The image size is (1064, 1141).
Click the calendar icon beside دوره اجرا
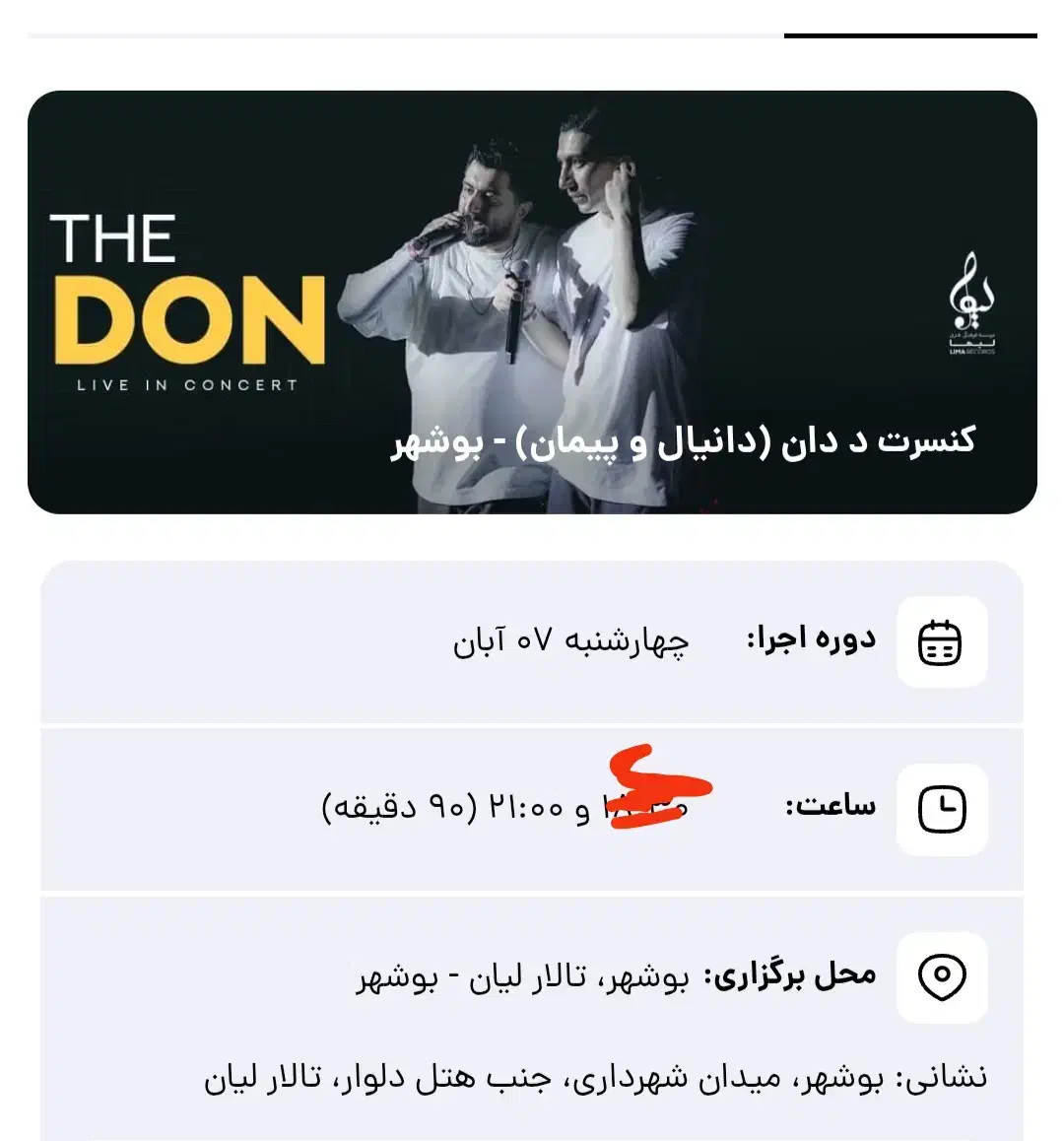(x=941, y=640)
